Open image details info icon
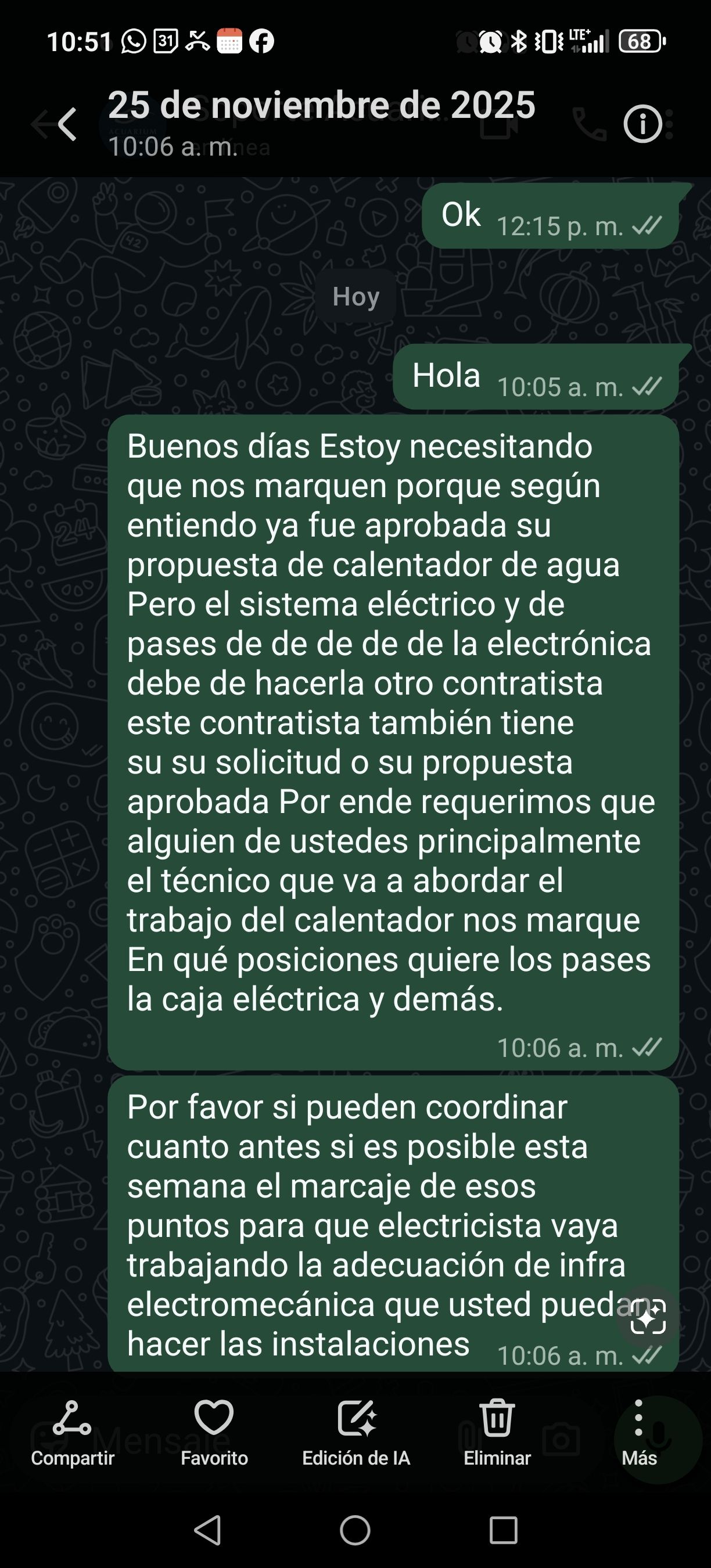 click(x=642, y=124)
